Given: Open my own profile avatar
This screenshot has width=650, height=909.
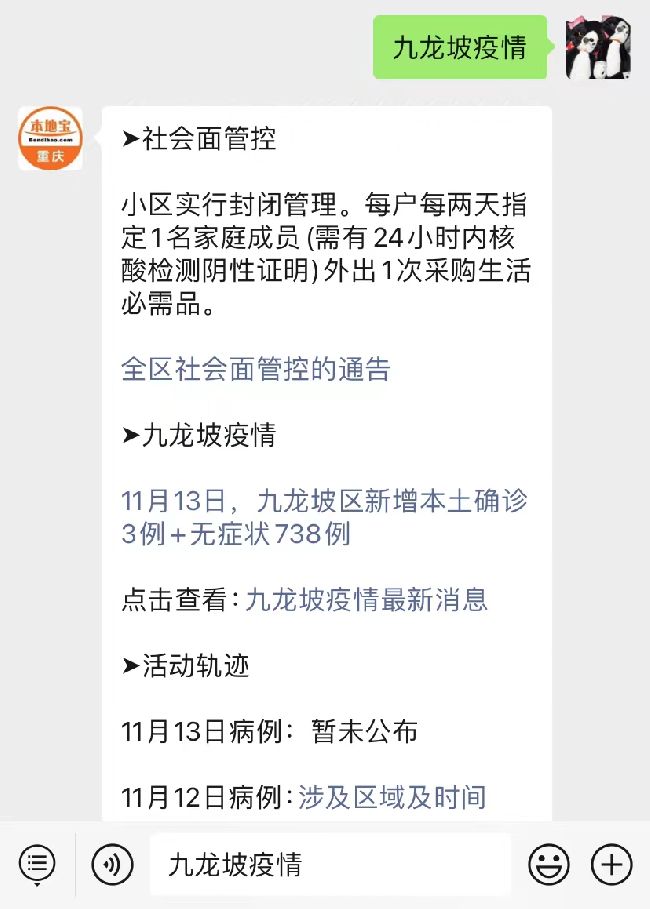Looking at the screenshot, I should 598,47.
